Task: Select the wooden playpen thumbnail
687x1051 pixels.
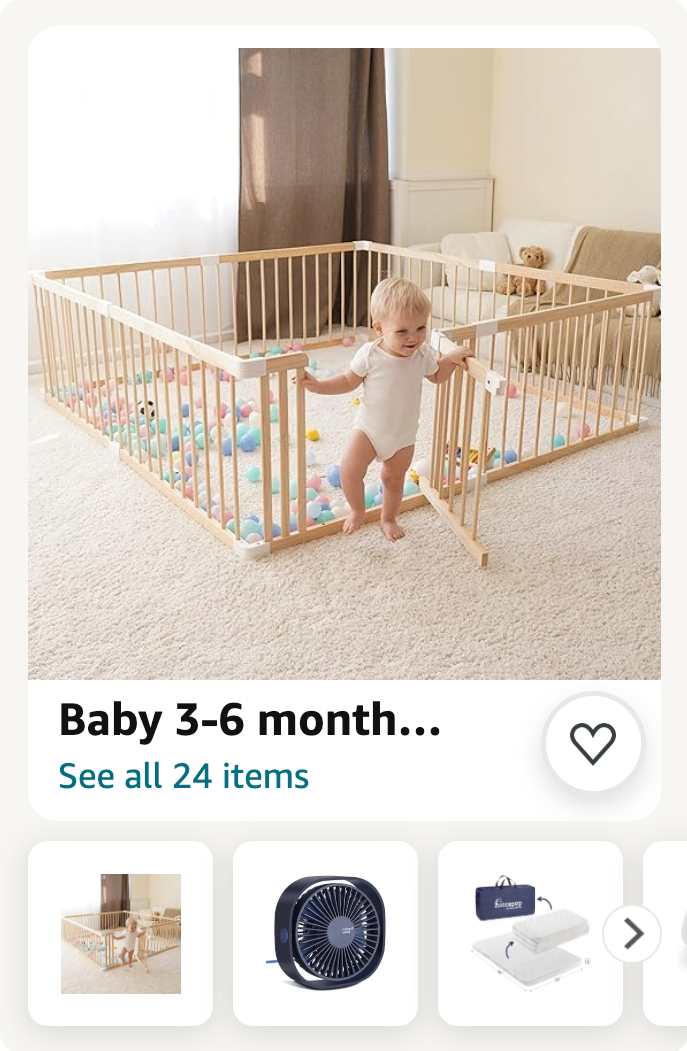Action: (121, 933)
